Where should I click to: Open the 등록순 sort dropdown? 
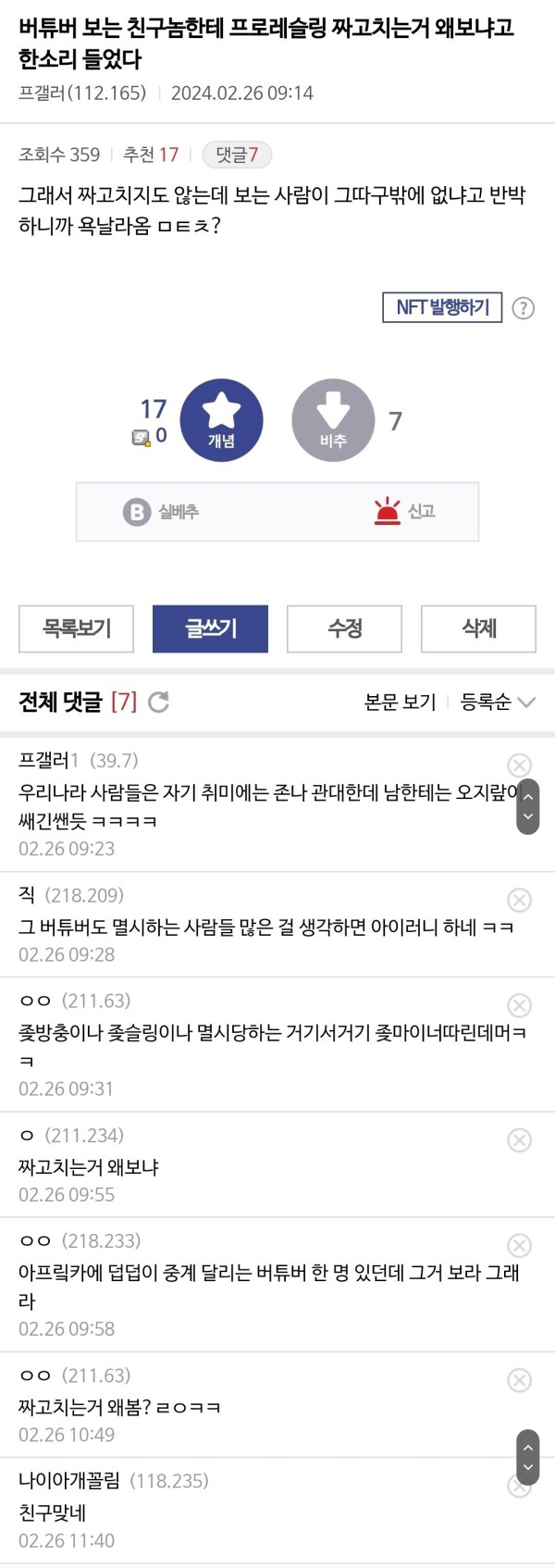tap(498, 703)
